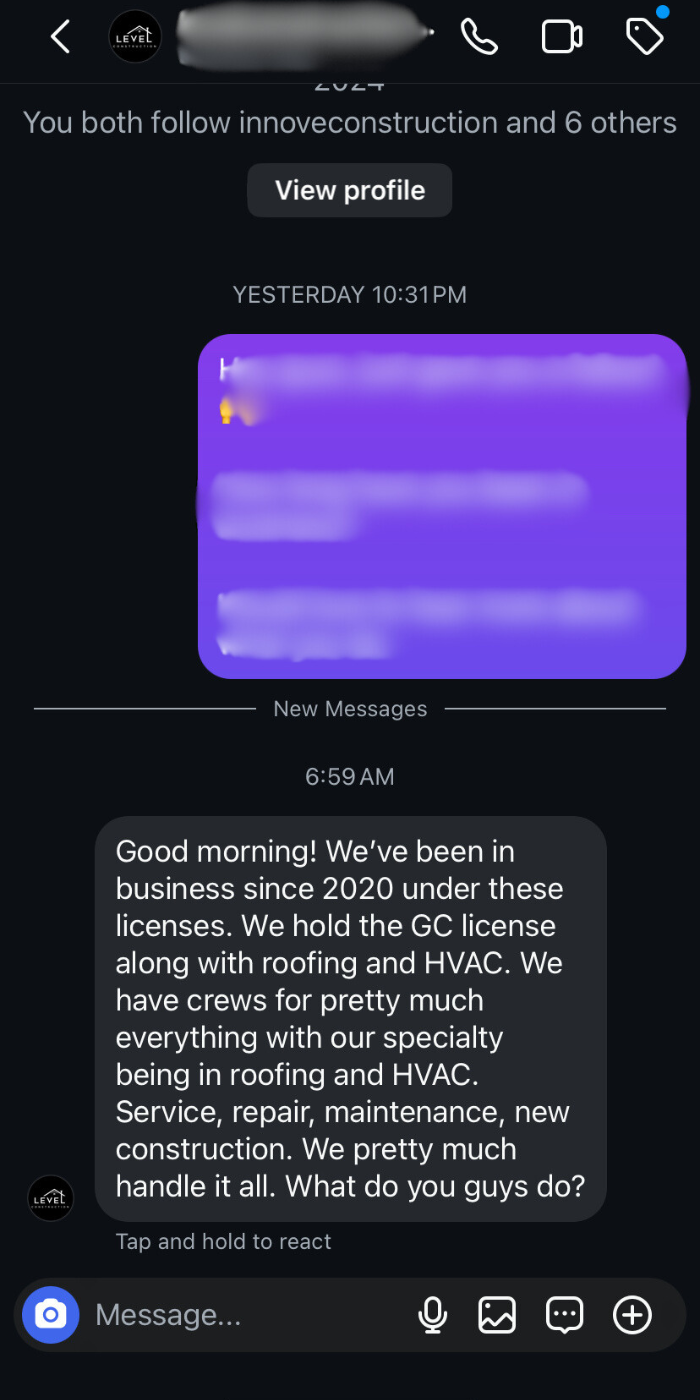The width and height of the screenshot is (700, 1400).
Task: Go back to the inbox
Action: (61, 37)
